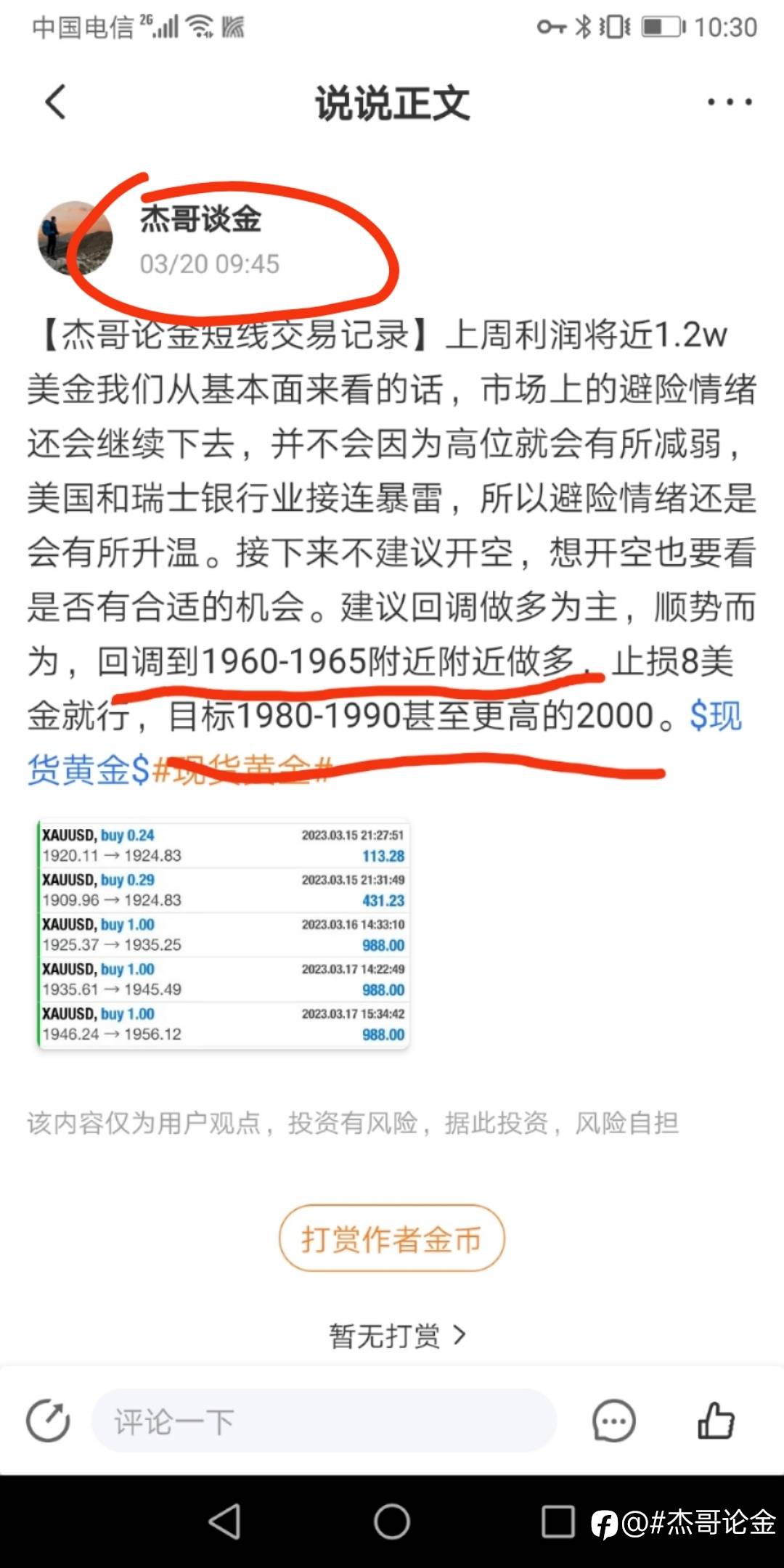Tap the system back triangle button
Viewport: 784px width, 1568px height.
224,1522
